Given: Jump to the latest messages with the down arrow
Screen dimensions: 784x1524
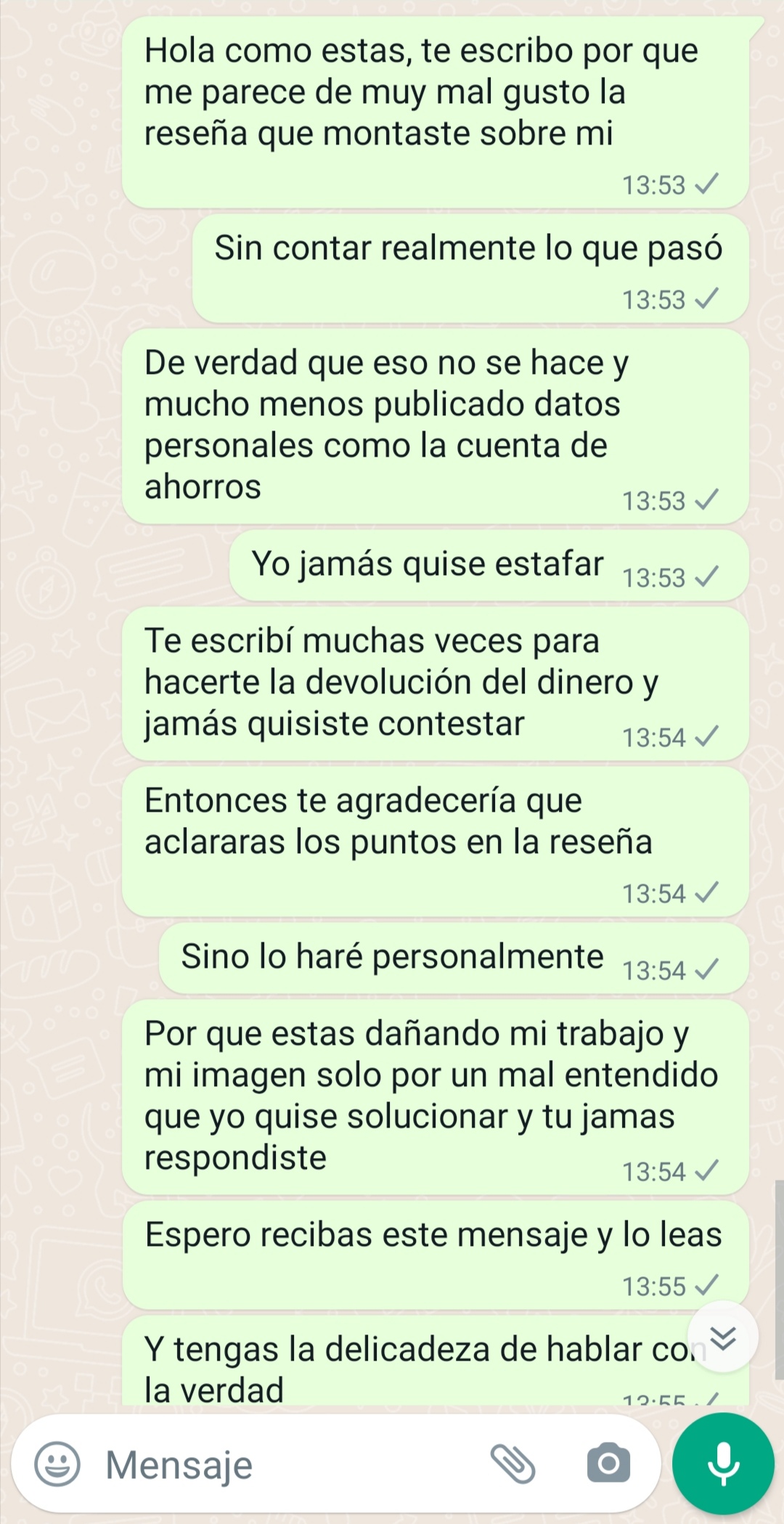Looking at the screenshot, I should tap(723, 1337).
